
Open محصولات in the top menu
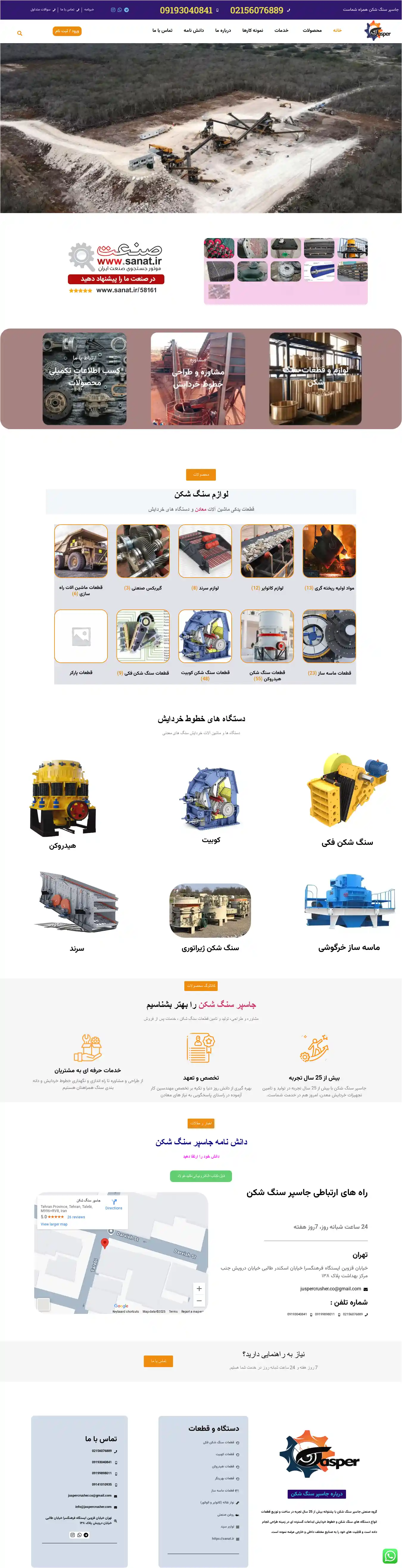tap(312, 30)
